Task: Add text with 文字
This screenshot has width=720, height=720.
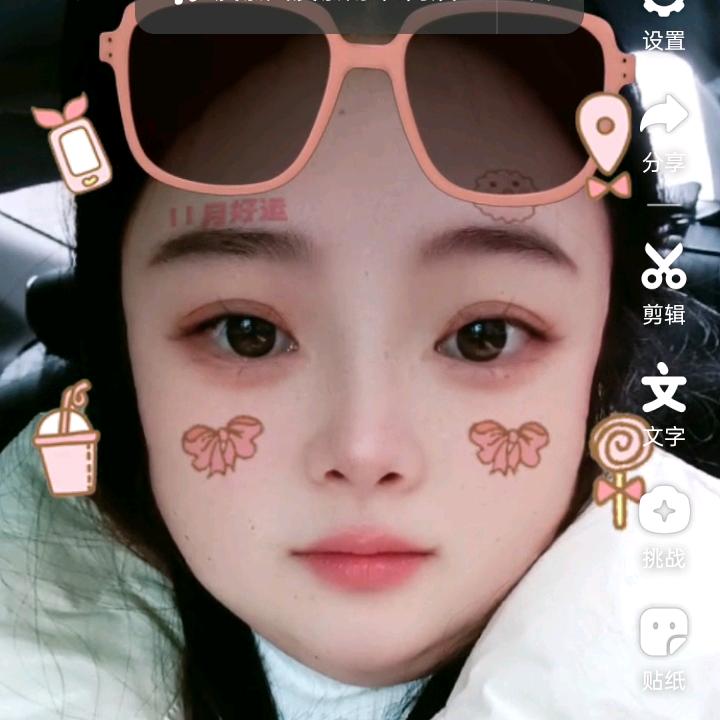Action: (664, 403)
